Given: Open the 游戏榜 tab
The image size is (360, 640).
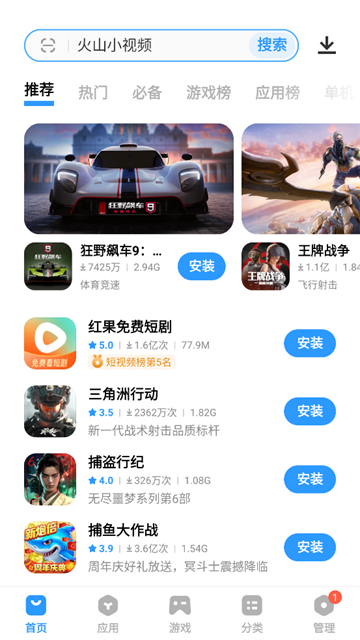Looking at the screenshot, I should (x=209, y=92).
